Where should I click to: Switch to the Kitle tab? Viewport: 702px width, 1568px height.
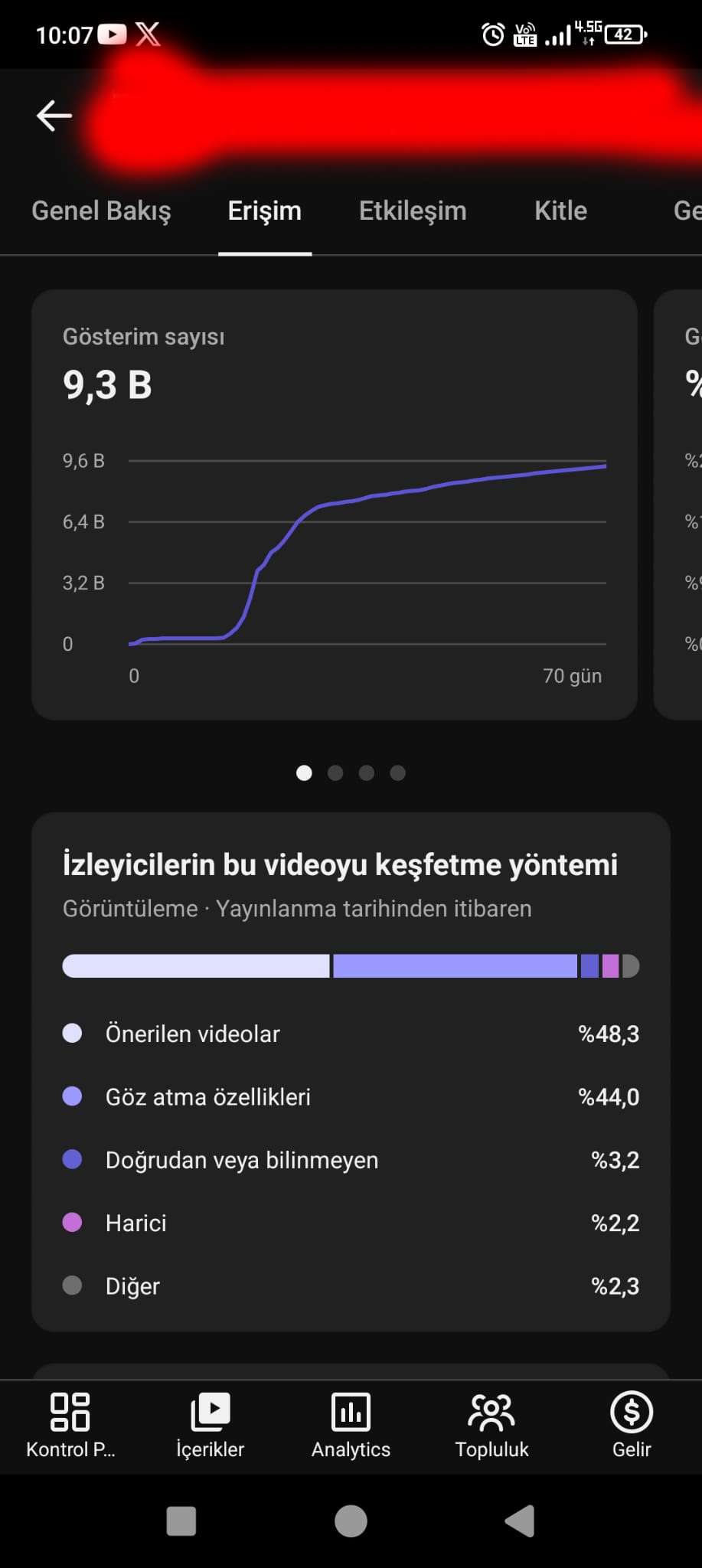pyautogui.click(x=560, y=211)
